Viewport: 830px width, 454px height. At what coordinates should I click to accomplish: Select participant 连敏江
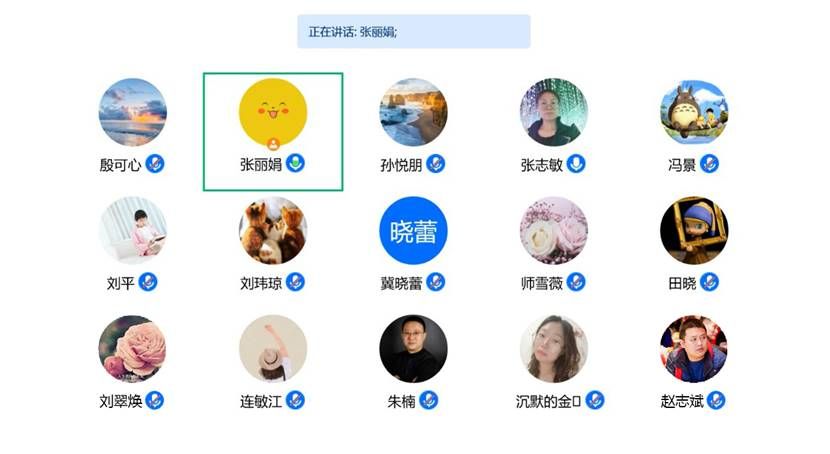click(x=273, y=348)
